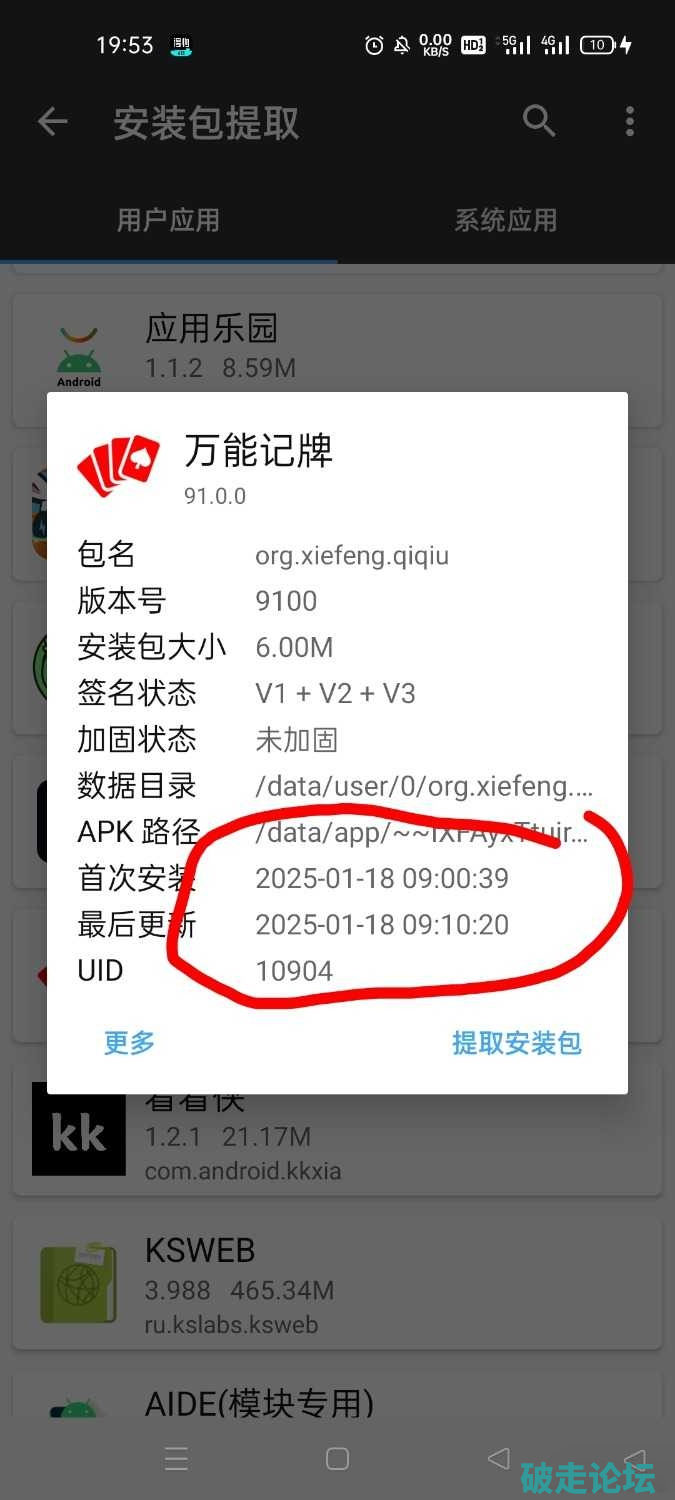675x1500 pixels.
Task: Open the three-dot overflow menu
Action: click(629, 121)
